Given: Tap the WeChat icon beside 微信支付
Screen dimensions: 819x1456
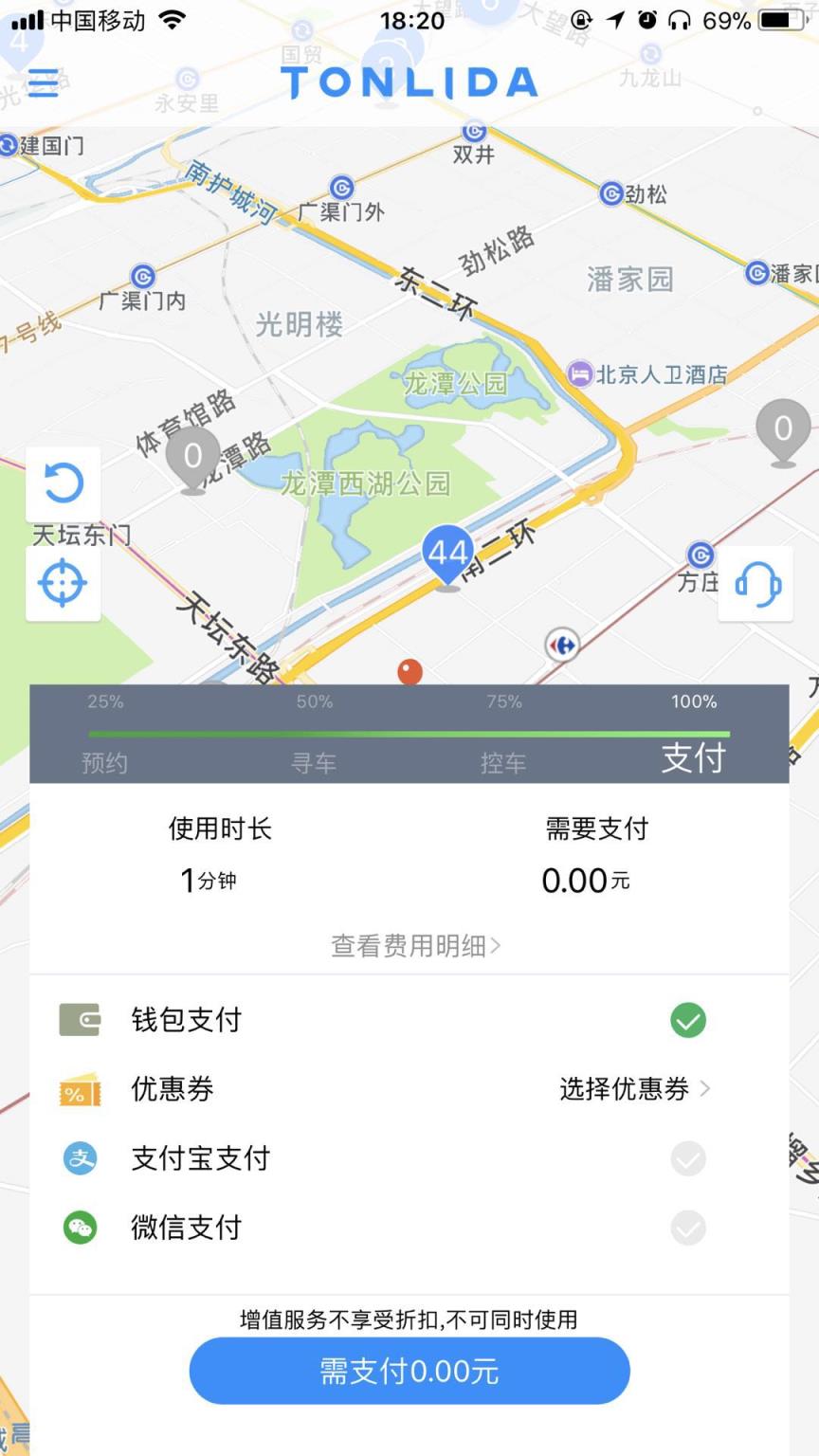Looking at the screenshot, I should (80, 1228).
